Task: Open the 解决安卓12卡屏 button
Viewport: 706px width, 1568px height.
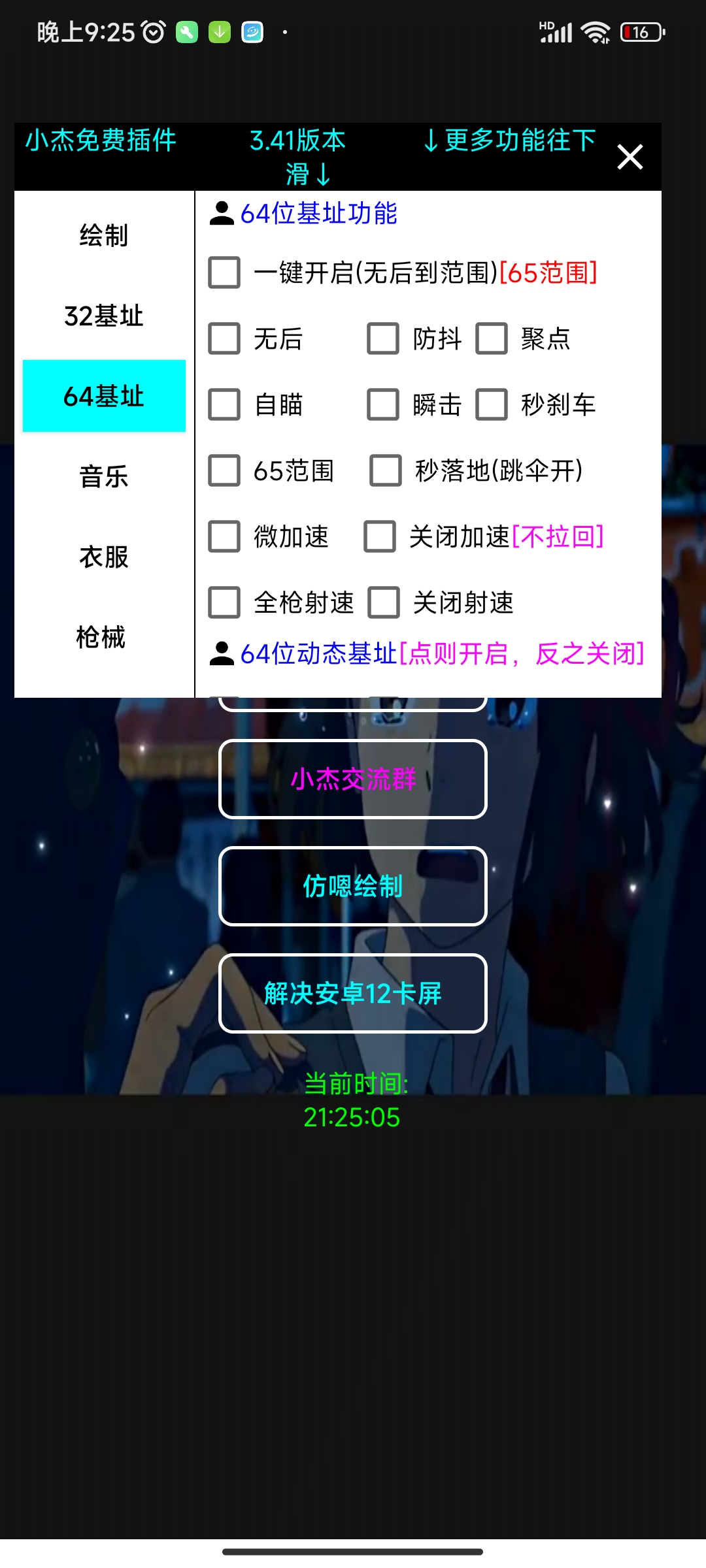Action: tap(353, 993)
